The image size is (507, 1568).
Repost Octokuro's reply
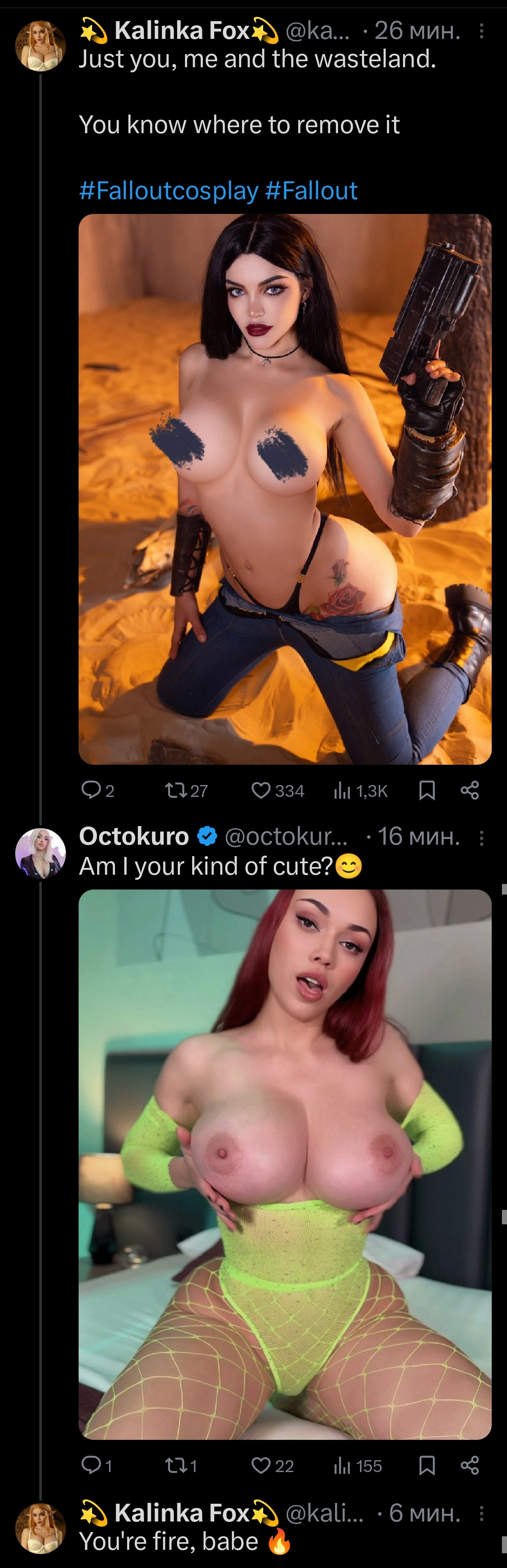coord(181,1465)
